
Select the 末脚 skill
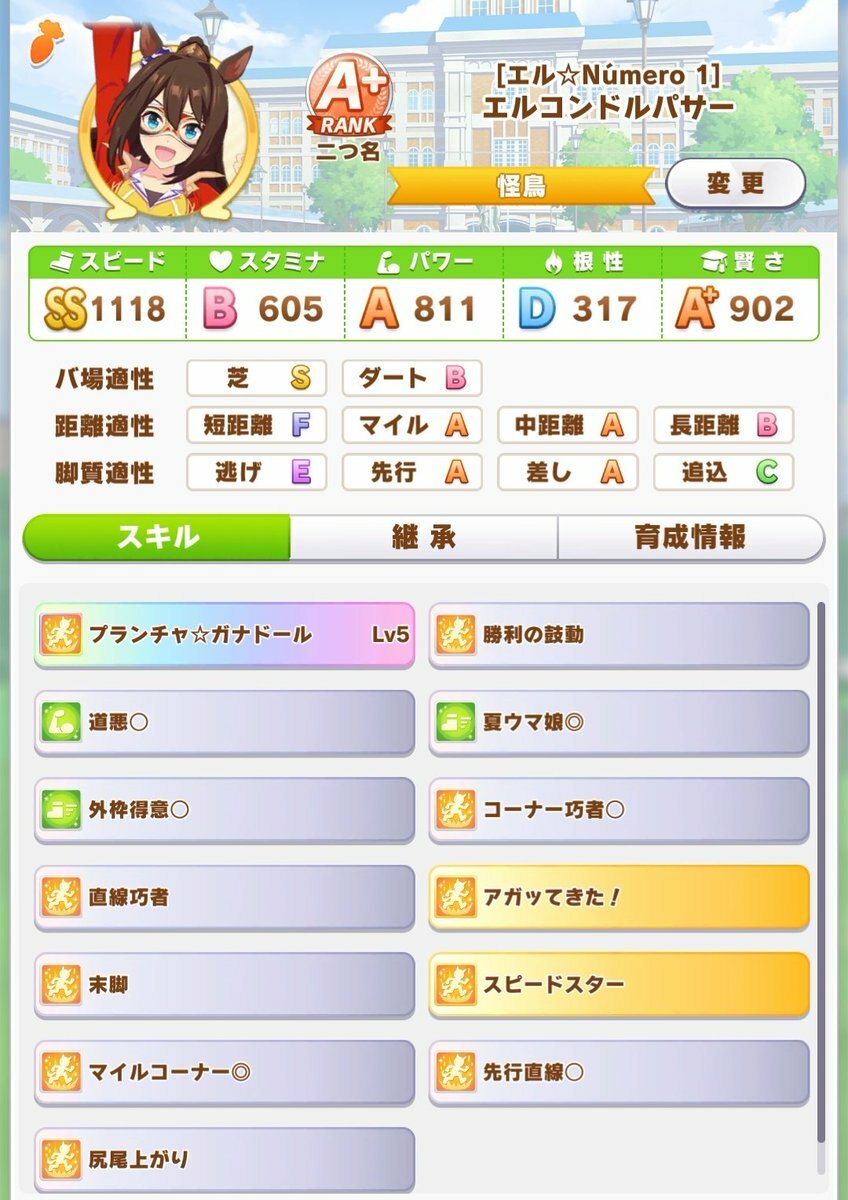[x=224, y=984]
